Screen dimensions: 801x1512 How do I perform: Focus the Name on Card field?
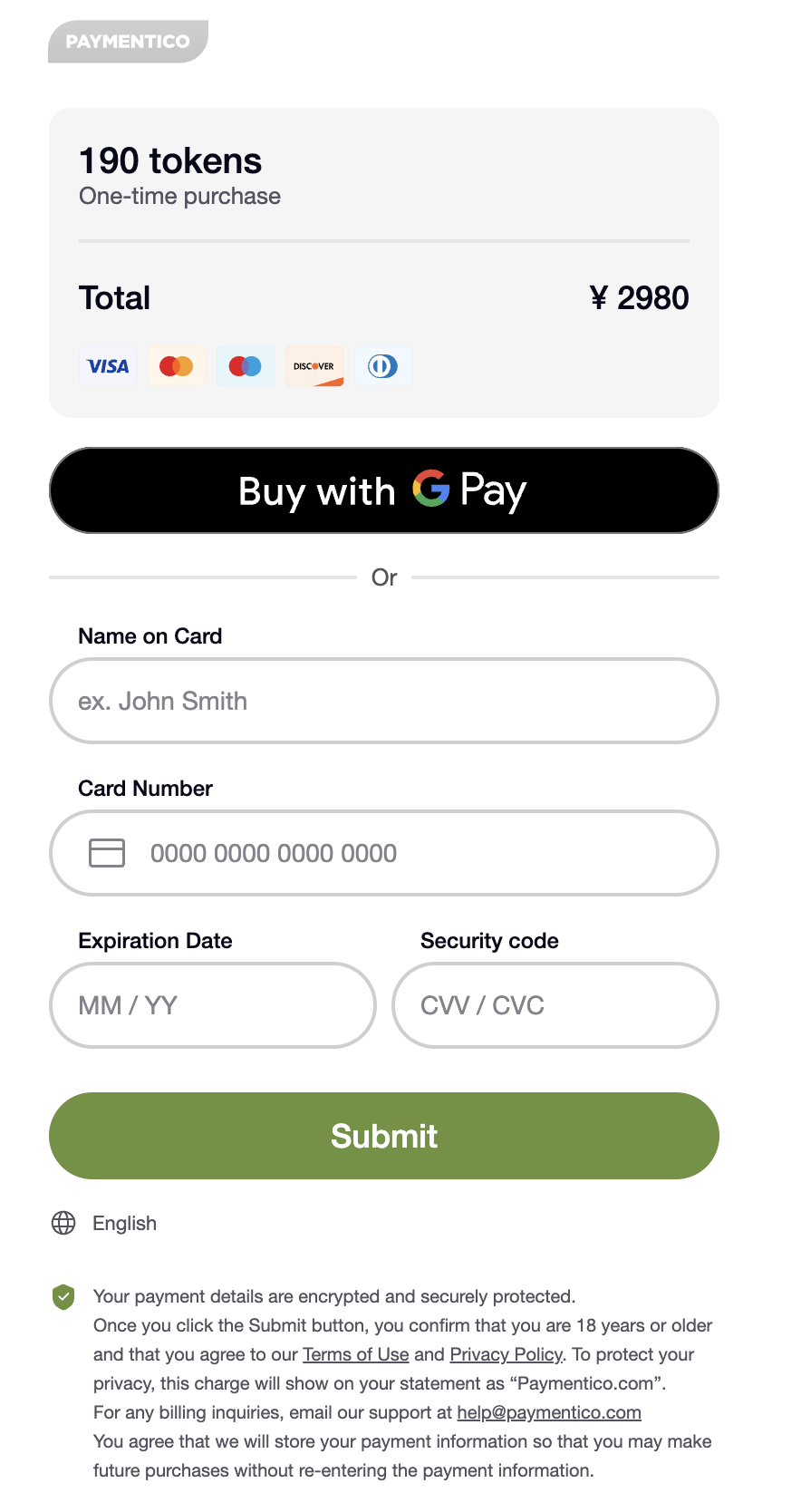point(383,701)
